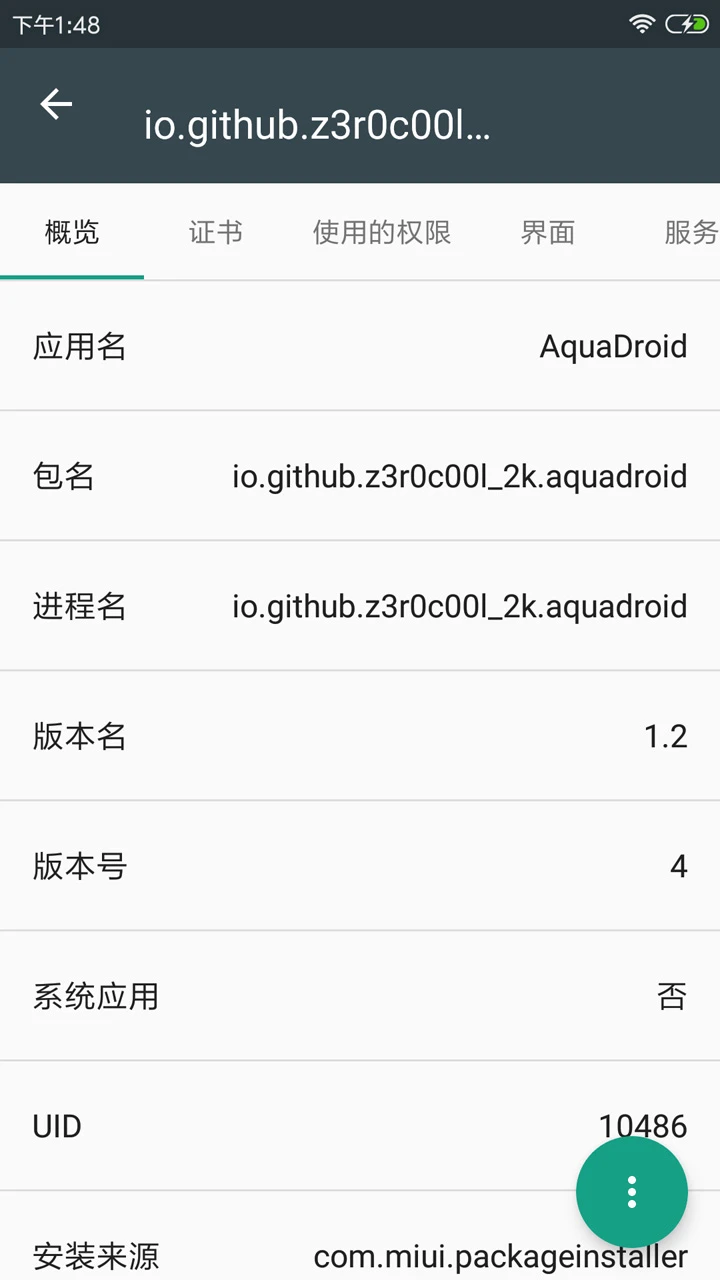This screenshot has width=720, height=1280.
Task: Select the AquaDroid application name row
Action: tap(360, 346)
